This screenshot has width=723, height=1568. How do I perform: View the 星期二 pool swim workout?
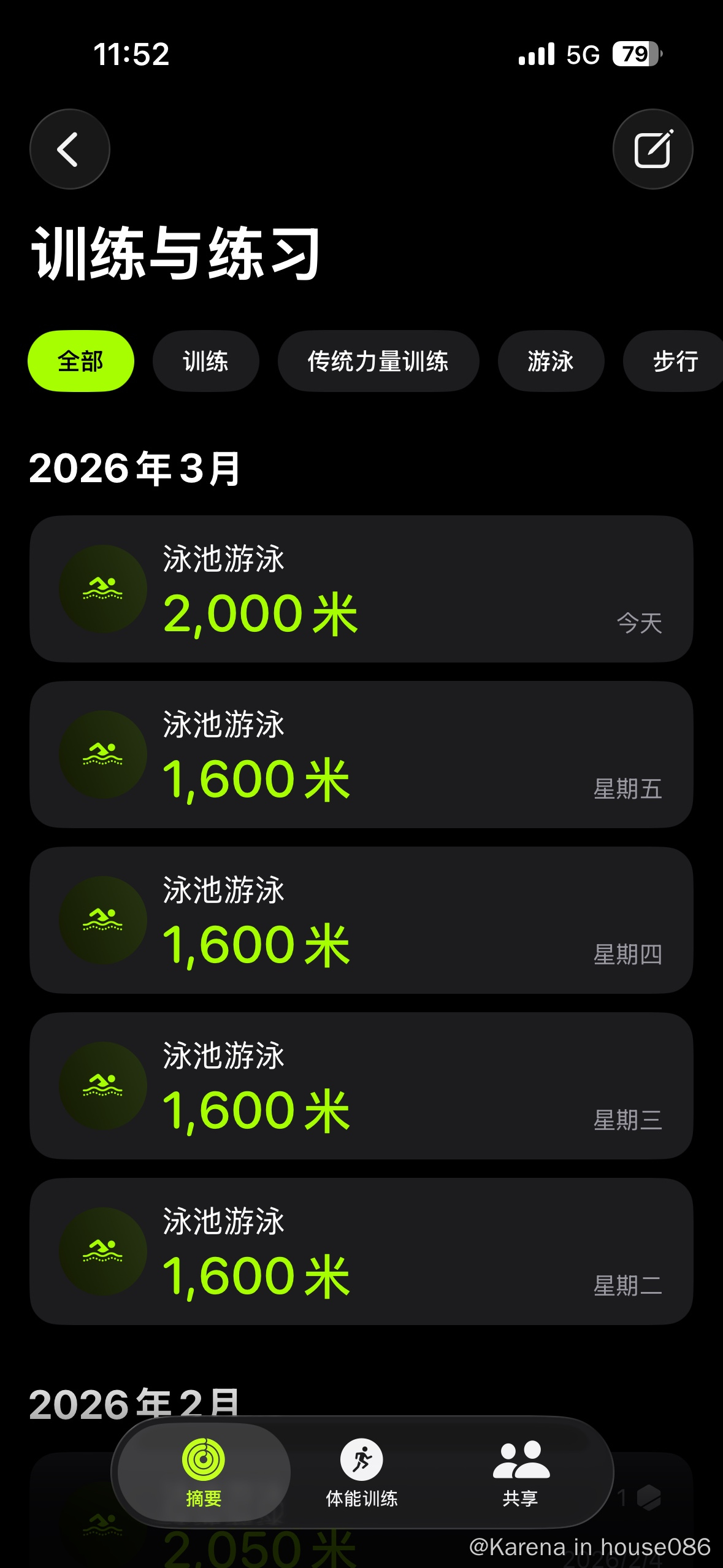click(x=361, y=1251)
